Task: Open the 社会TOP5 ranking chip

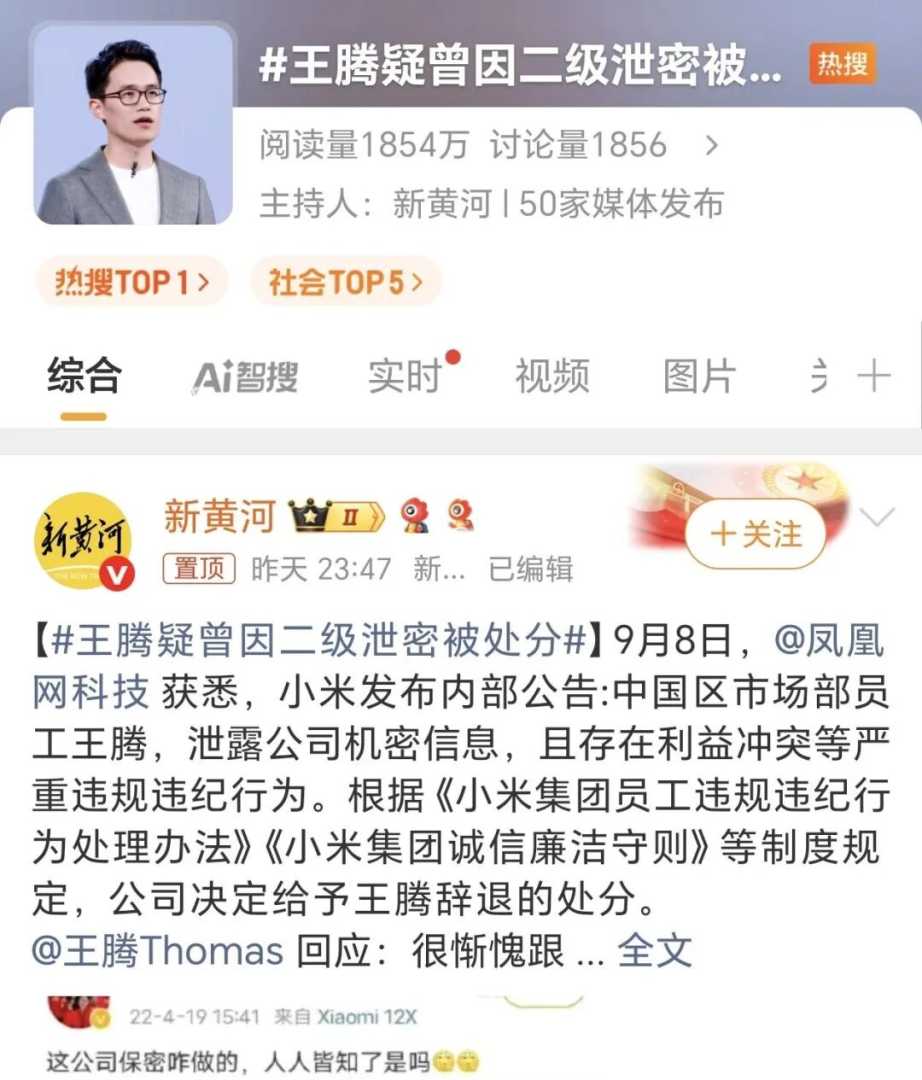Action: click(345, 283)
